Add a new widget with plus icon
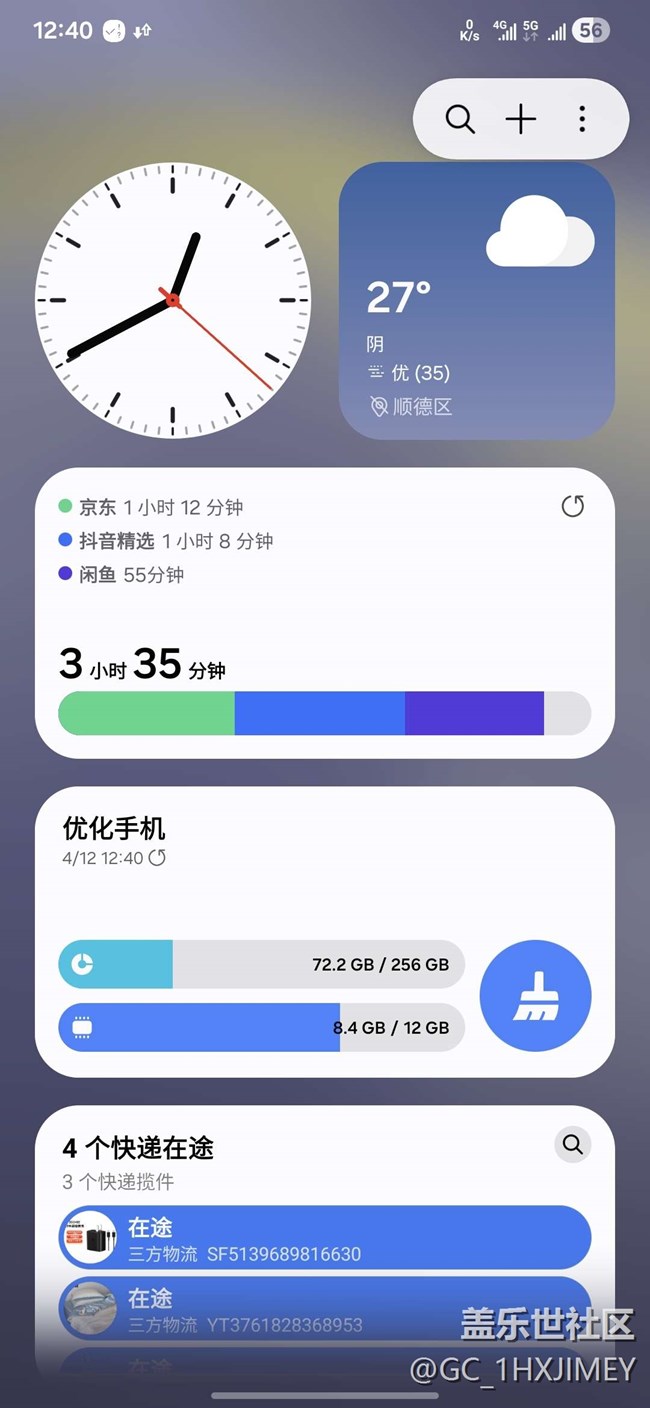Viewport: 650px width, 1408px height. point(521,119)
